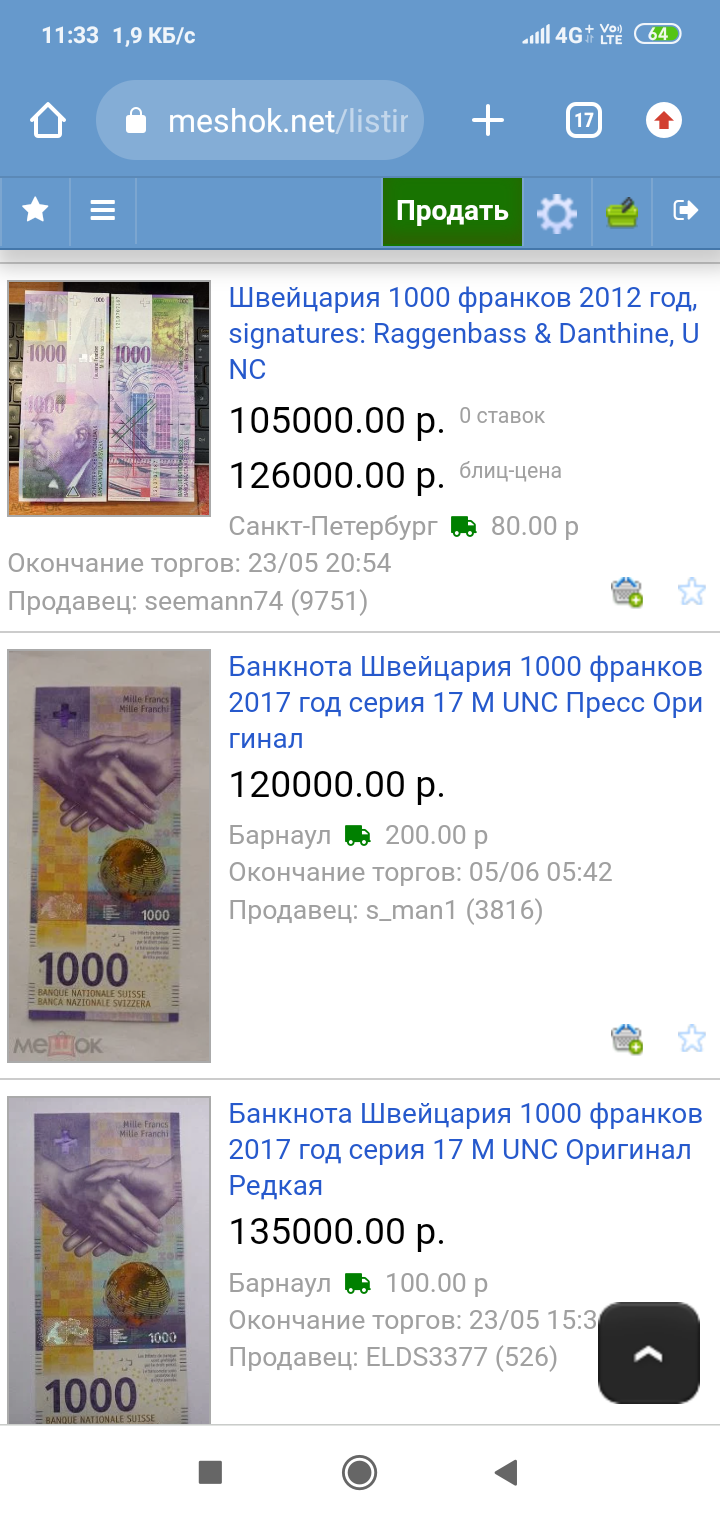Viewport: 720px width, 1520px height.
Task: Open the browser update menu icon
Action: click(663, 121)
